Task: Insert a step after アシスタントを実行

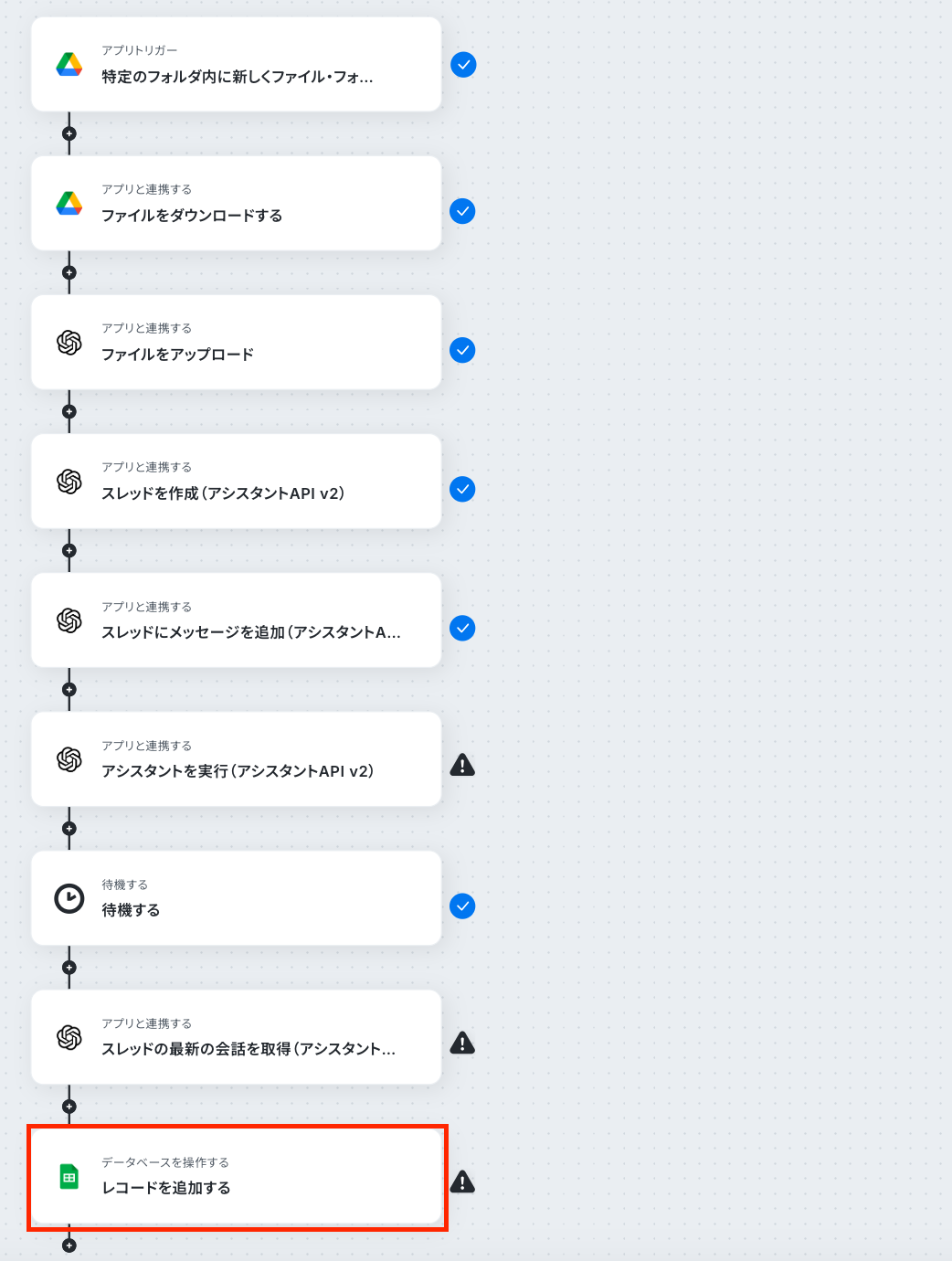Action: tap(69, 828)
